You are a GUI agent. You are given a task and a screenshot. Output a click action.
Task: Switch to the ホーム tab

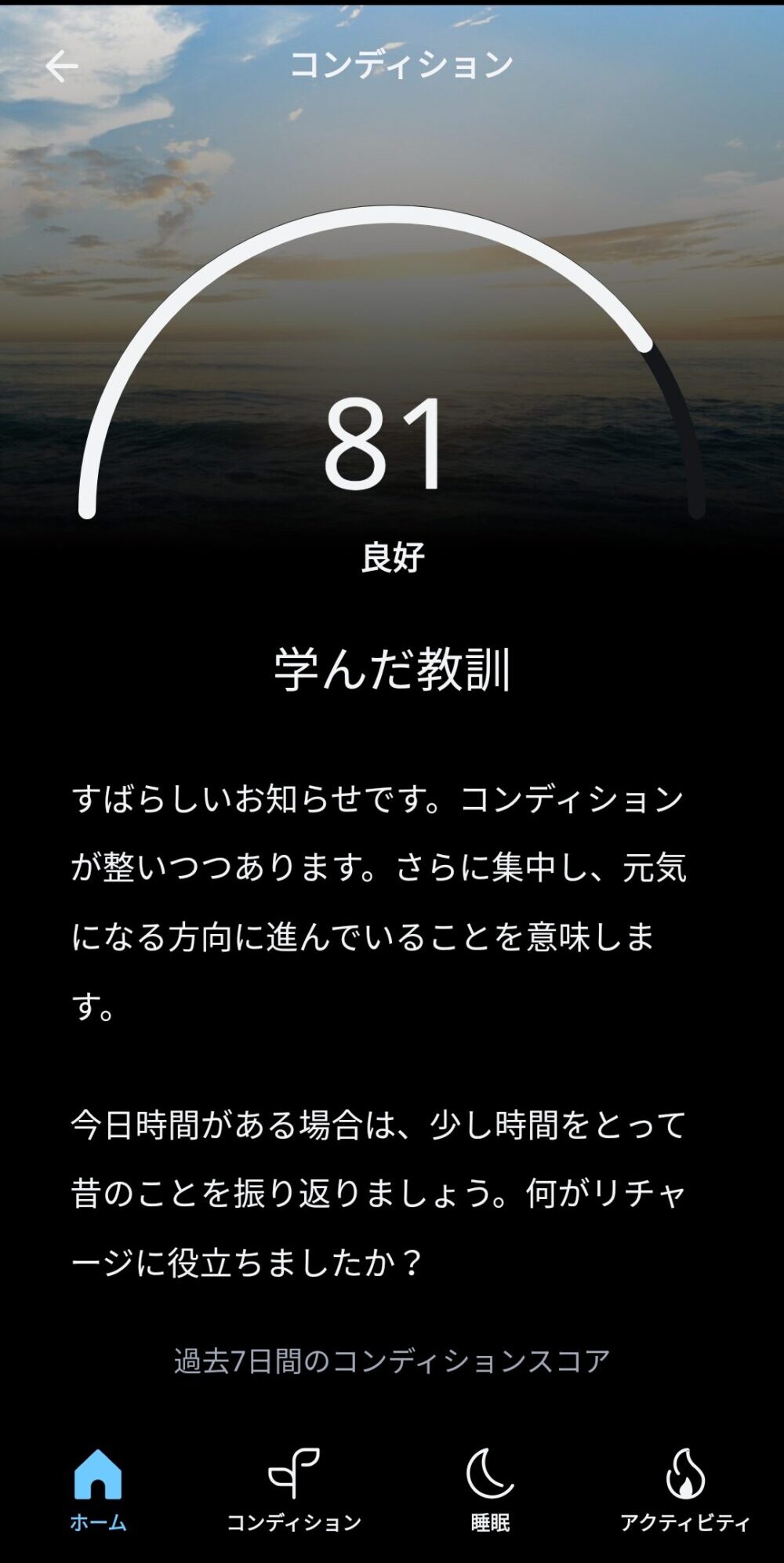click(x=98, y=1488)
